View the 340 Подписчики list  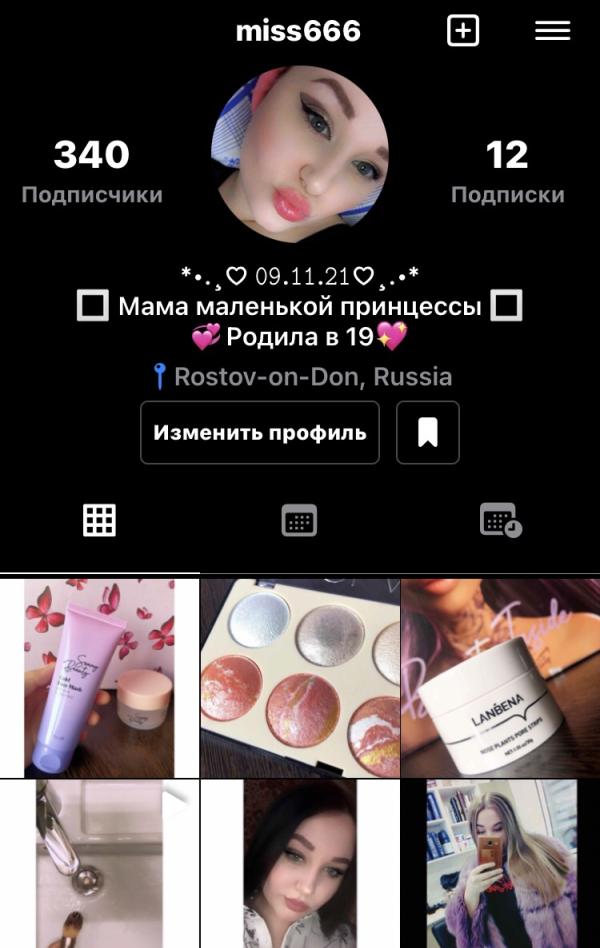(x=92, y=172)
